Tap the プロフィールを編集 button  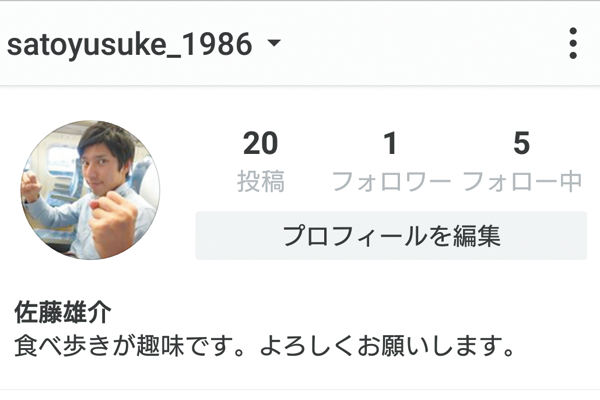pos(391,236)
